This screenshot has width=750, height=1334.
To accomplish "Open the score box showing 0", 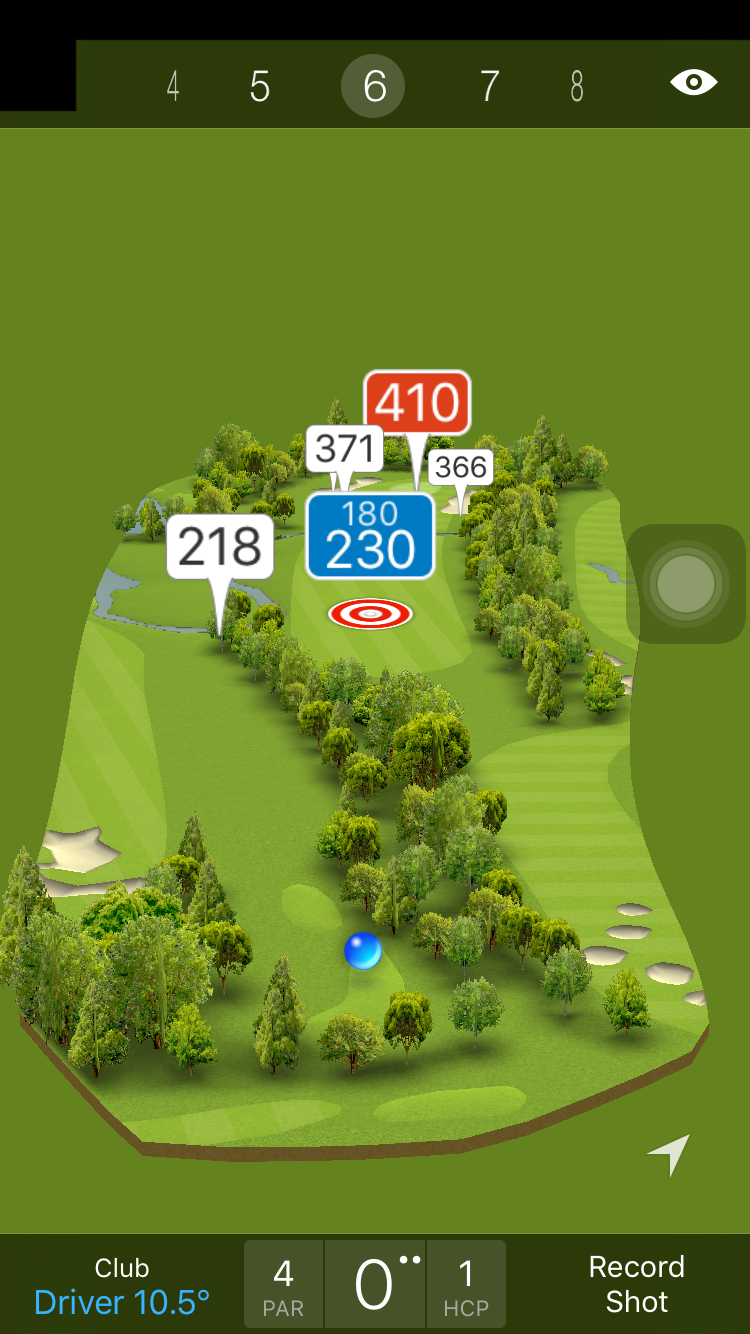I will 375,1285.
